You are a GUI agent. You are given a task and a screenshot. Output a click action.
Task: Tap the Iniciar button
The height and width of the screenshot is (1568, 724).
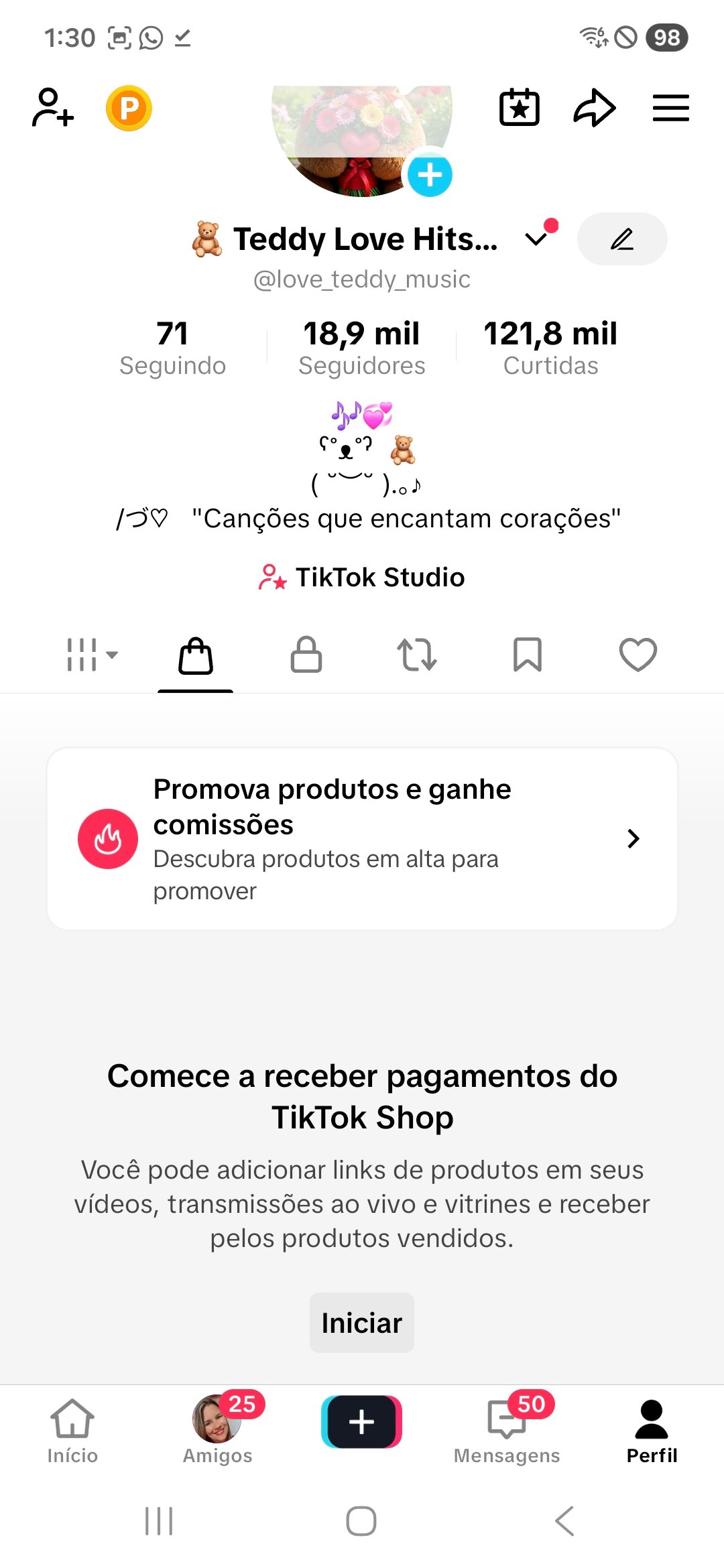[x=362, y=1323]
